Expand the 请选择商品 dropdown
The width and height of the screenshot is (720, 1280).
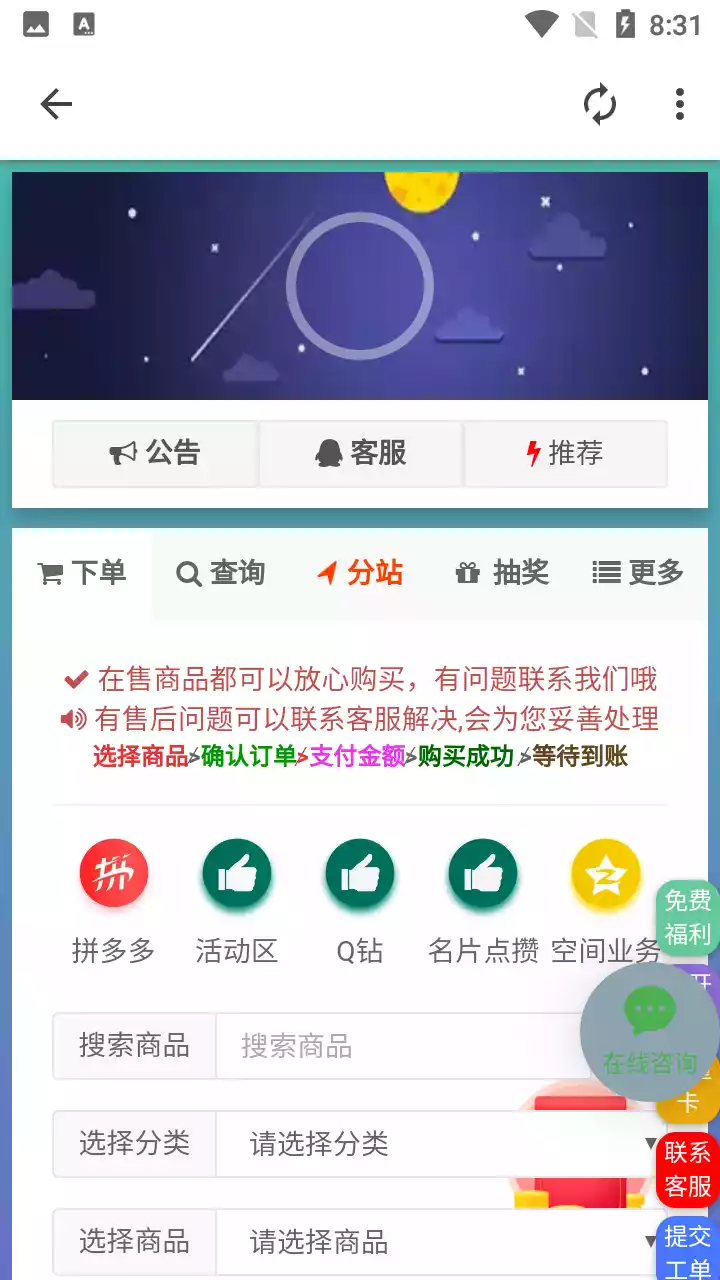(440, 1242)
